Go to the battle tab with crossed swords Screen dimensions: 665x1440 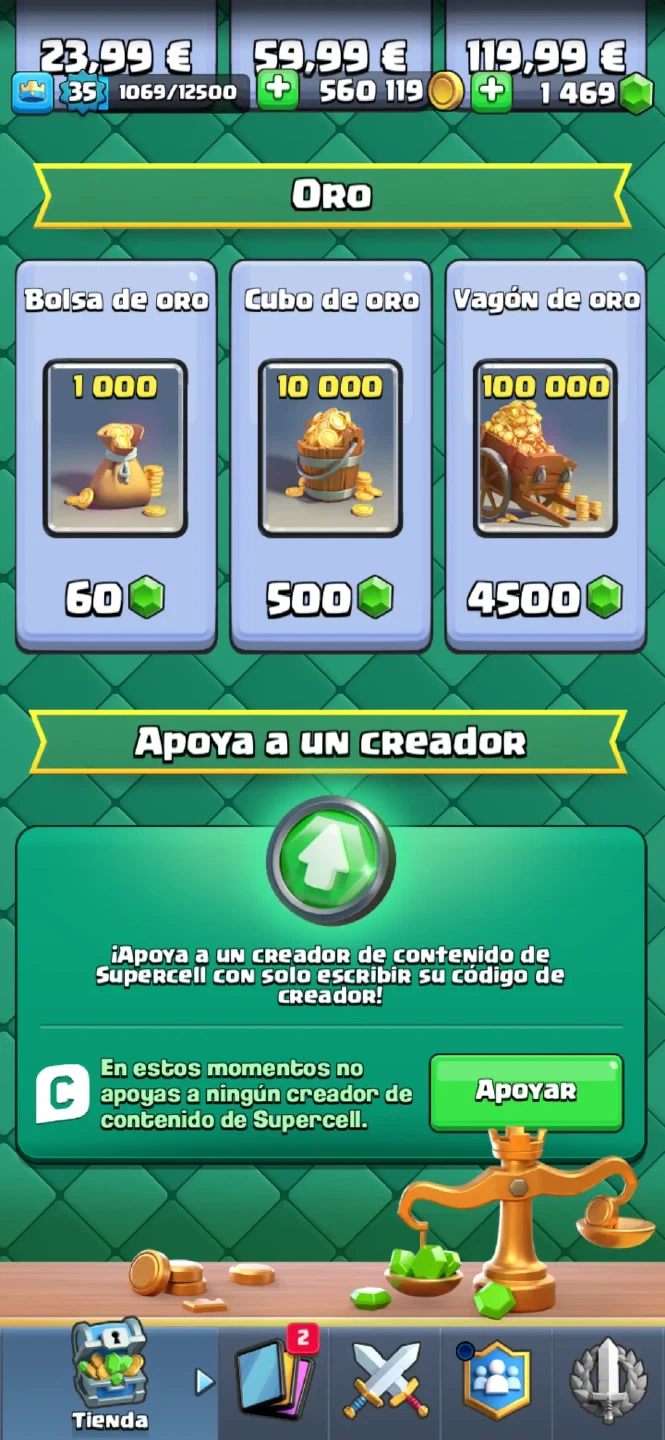386,1381
